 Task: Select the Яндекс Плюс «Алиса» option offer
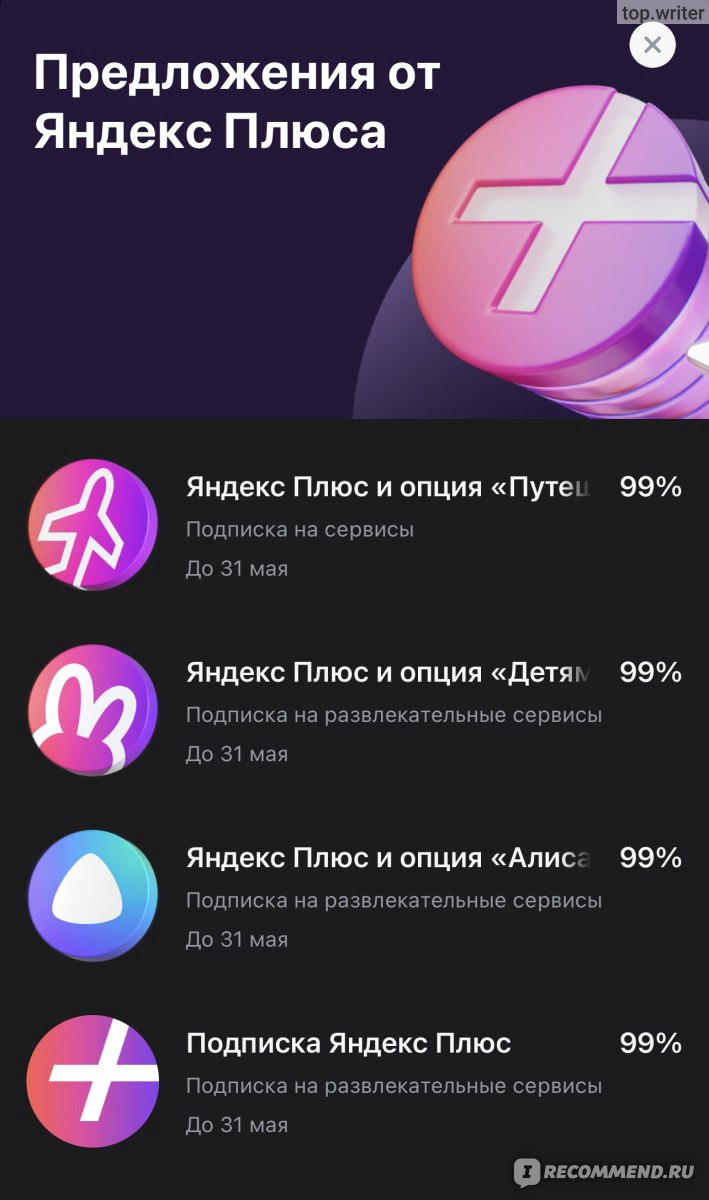354,896
